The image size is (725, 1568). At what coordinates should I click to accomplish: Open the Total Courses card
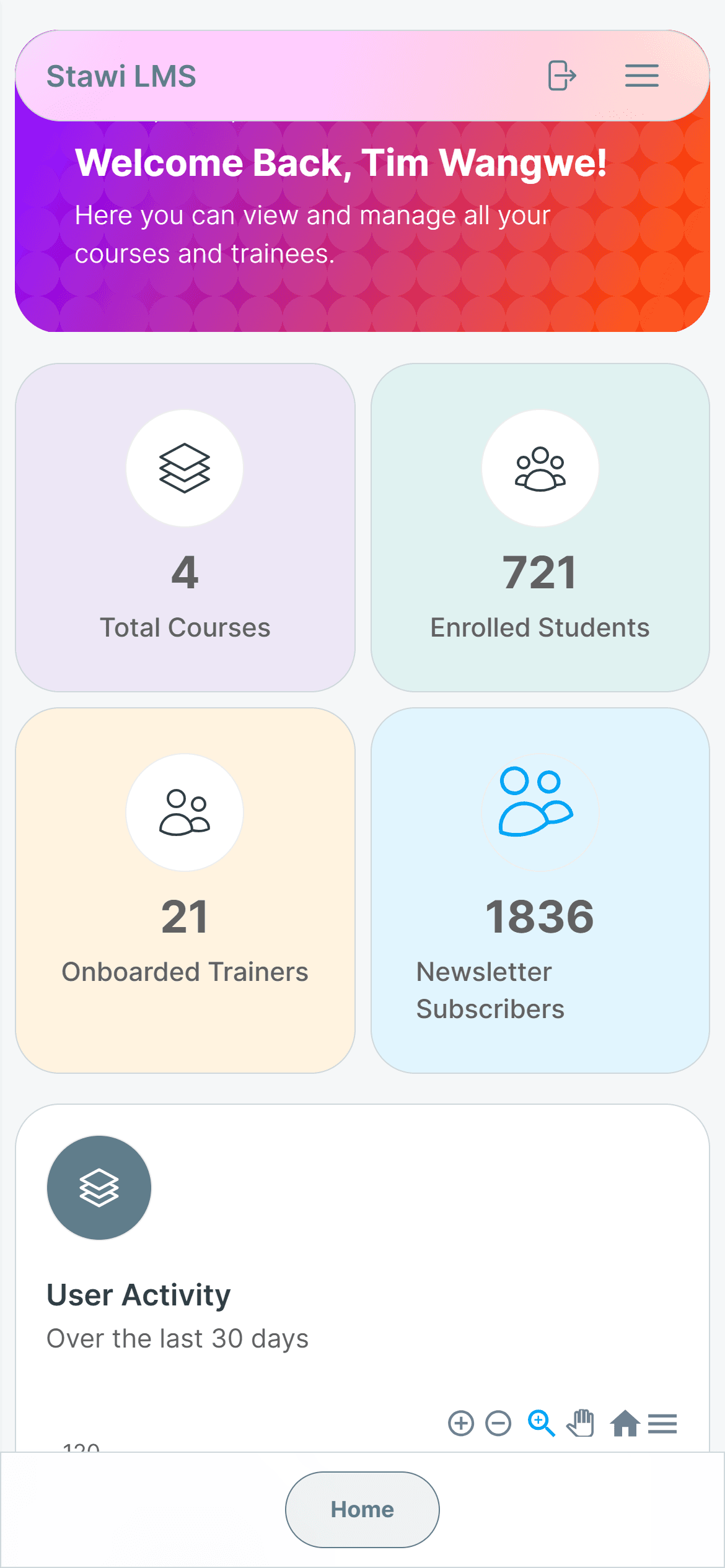click(185, 527)
